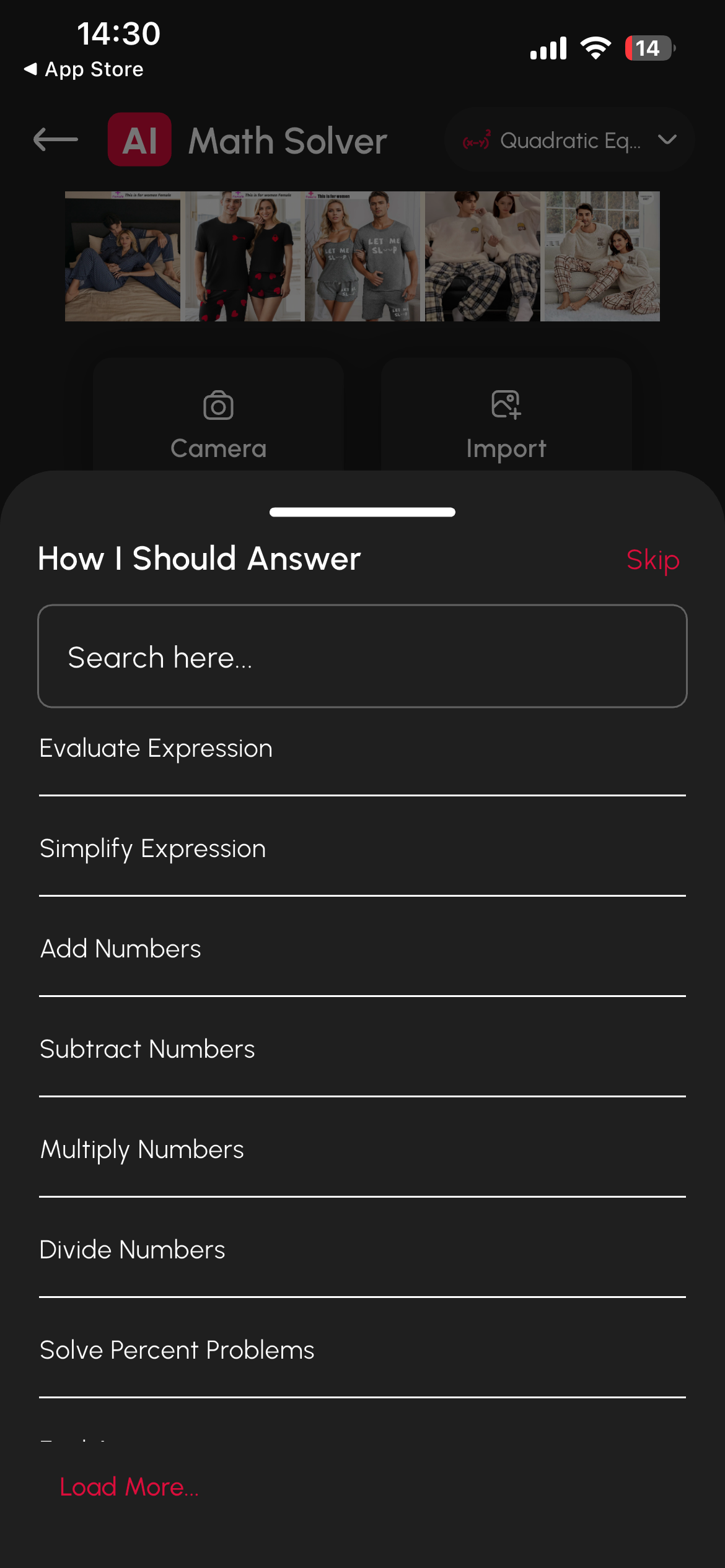Pick the Solve Percent Problems option

[x=176, y=1350]
